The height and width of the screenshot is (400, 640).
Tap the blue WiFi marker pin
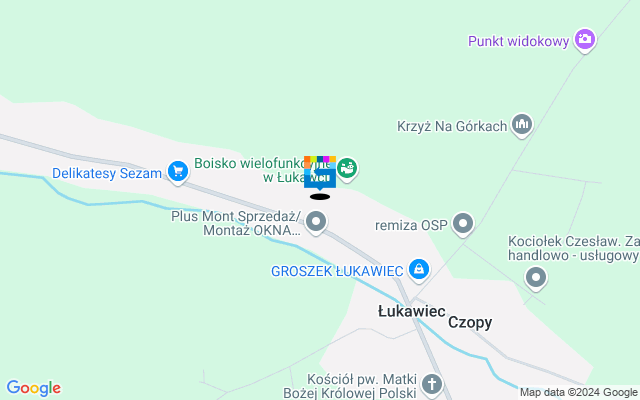coord(319,174)
